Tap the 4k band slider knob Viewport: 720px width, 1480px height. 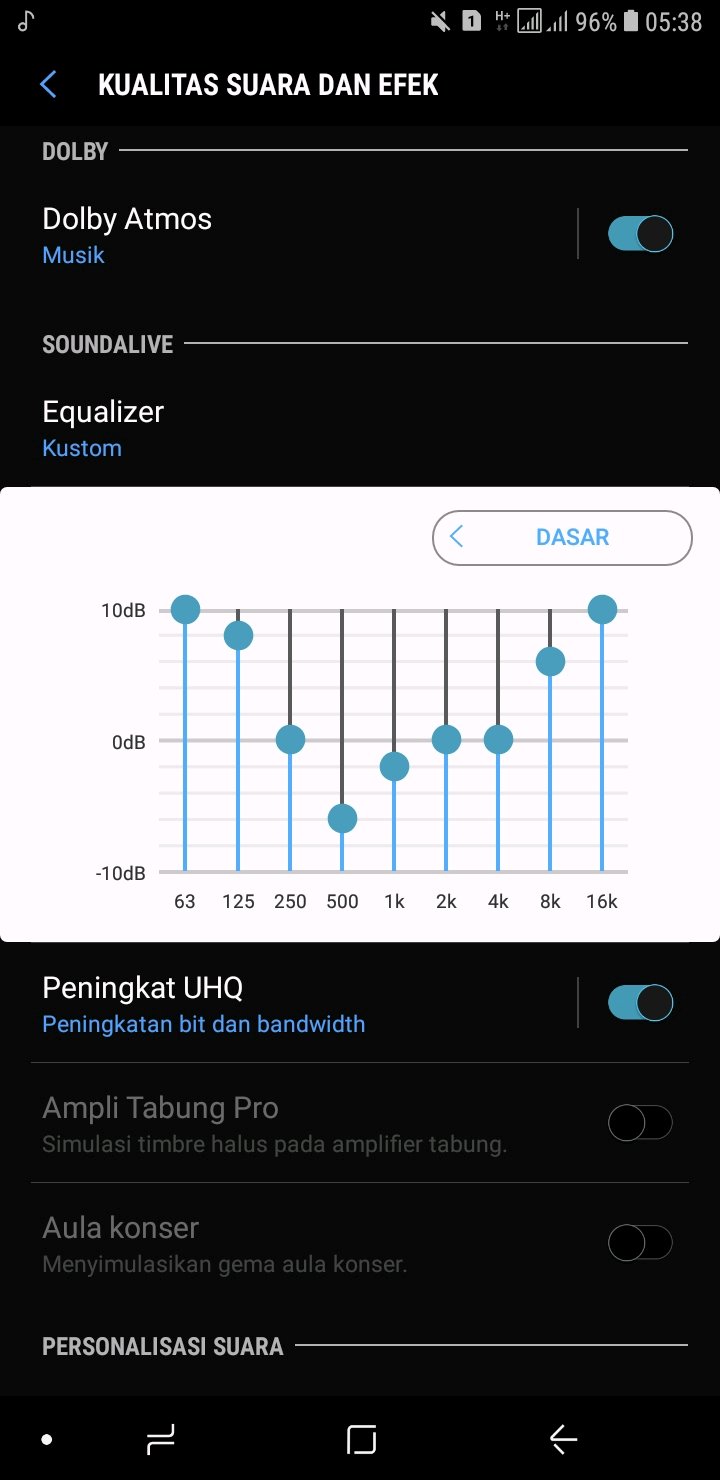pyautogui.click(x=498, y=740)
